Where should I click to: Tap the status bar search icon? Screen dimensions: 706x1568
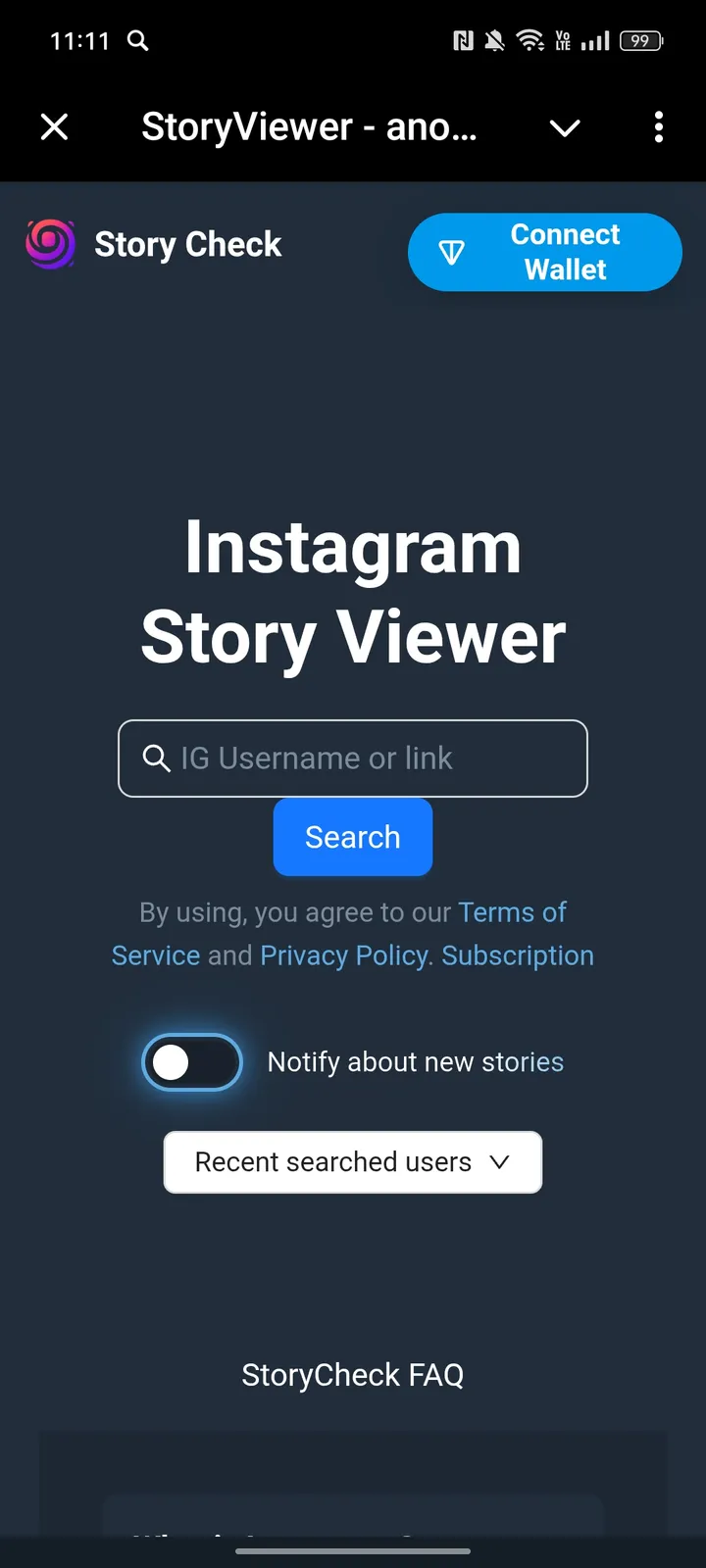pos(137,41)
